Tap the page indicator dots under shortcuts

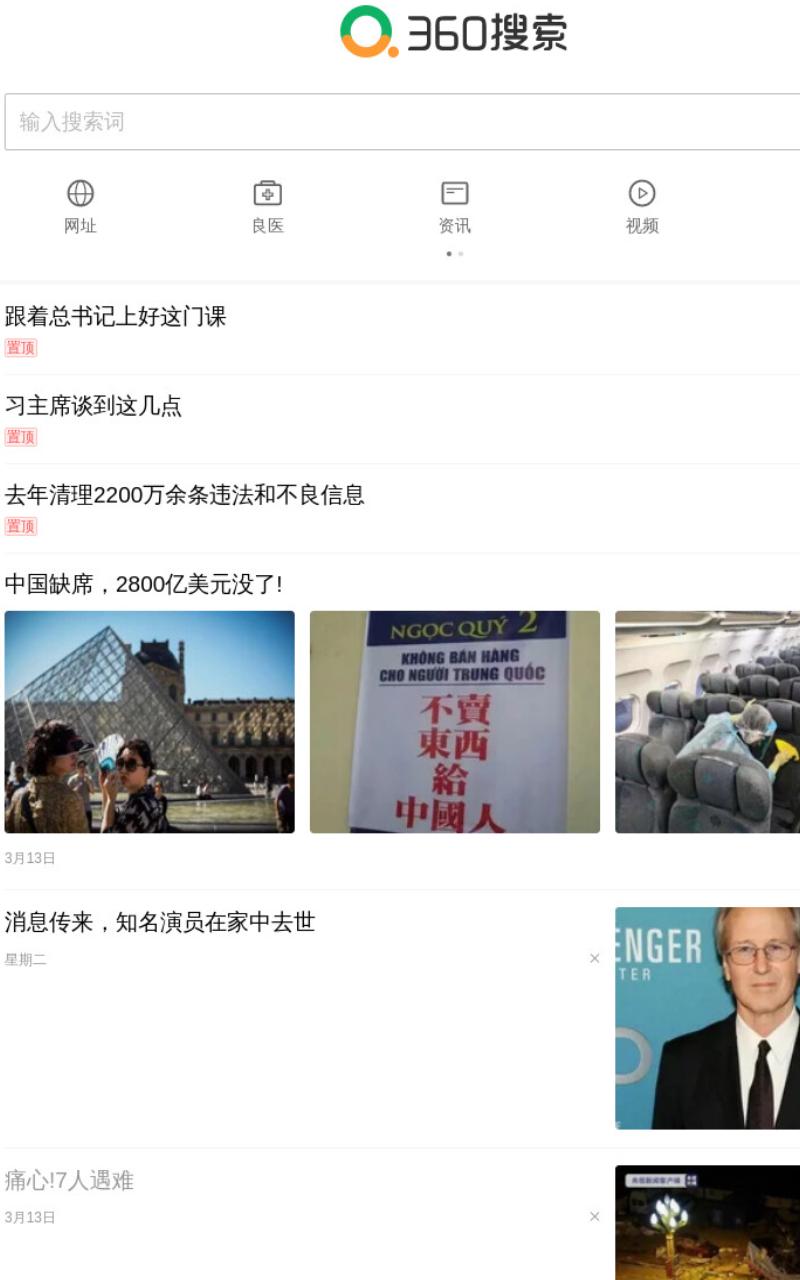click(x=455, y=254)
